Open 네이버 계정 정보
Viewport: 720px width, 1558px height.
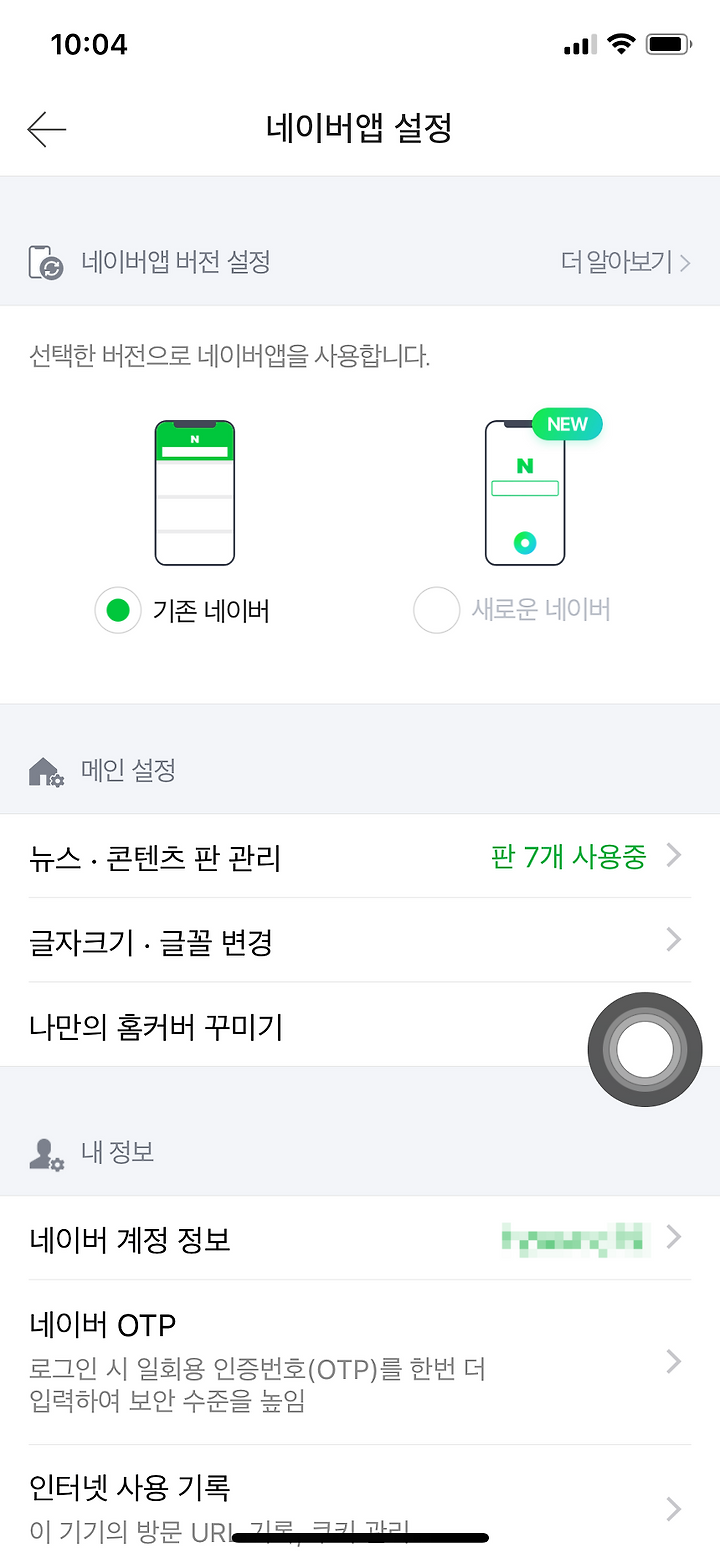tap(360, 1238)
